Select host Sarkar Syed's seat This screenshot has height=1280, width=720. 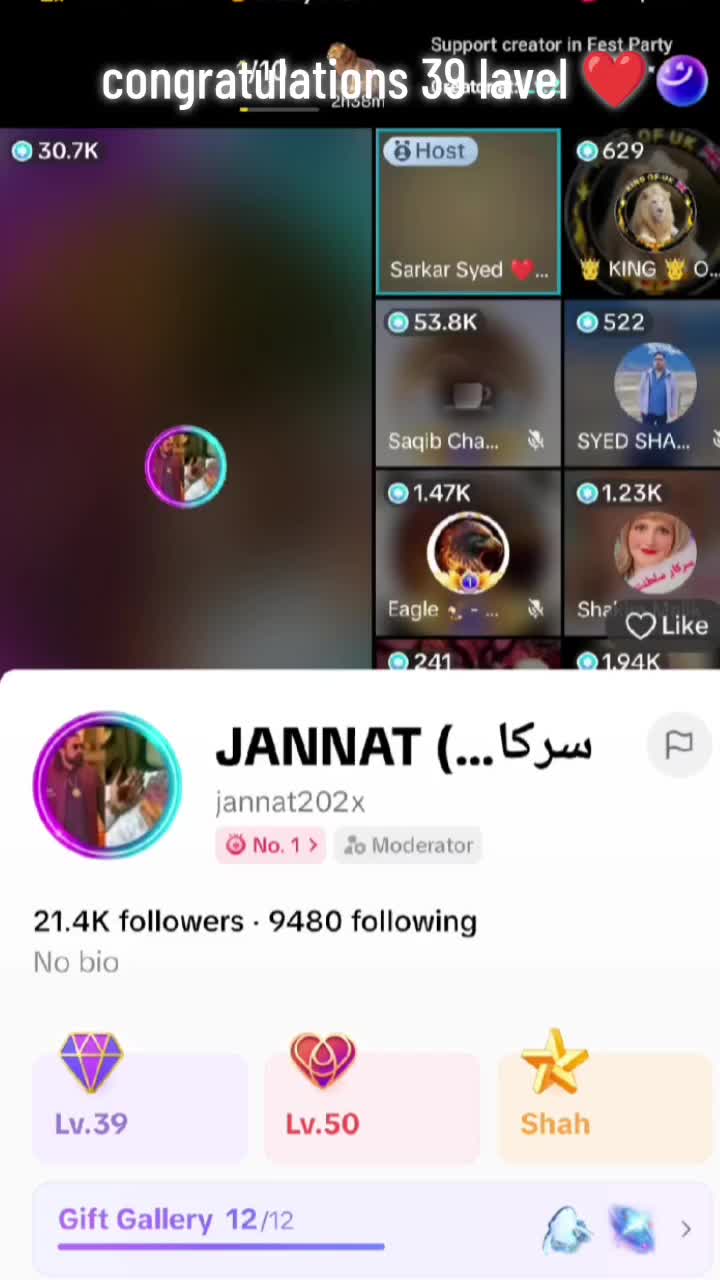(468, 212)
